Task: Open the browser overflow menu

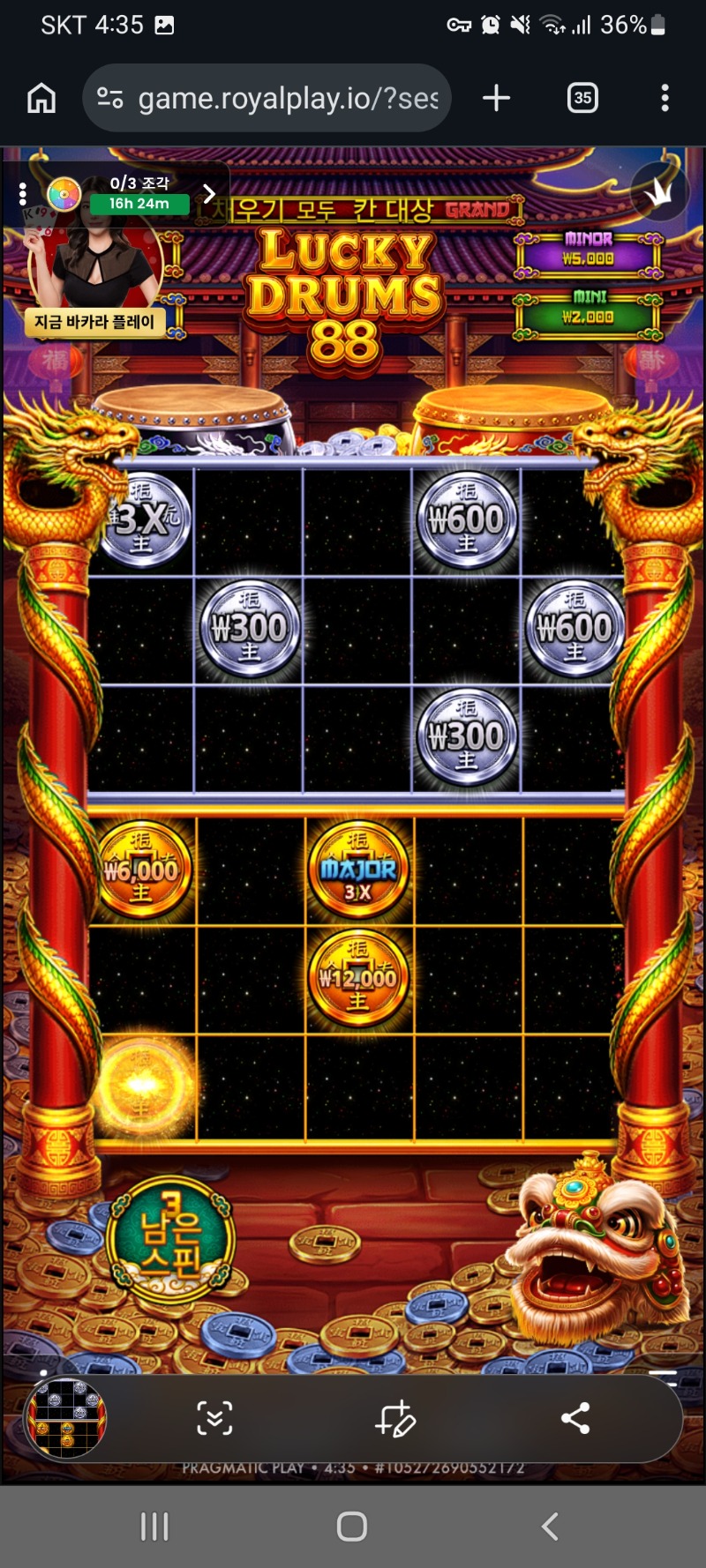Action: pos(665,98)
